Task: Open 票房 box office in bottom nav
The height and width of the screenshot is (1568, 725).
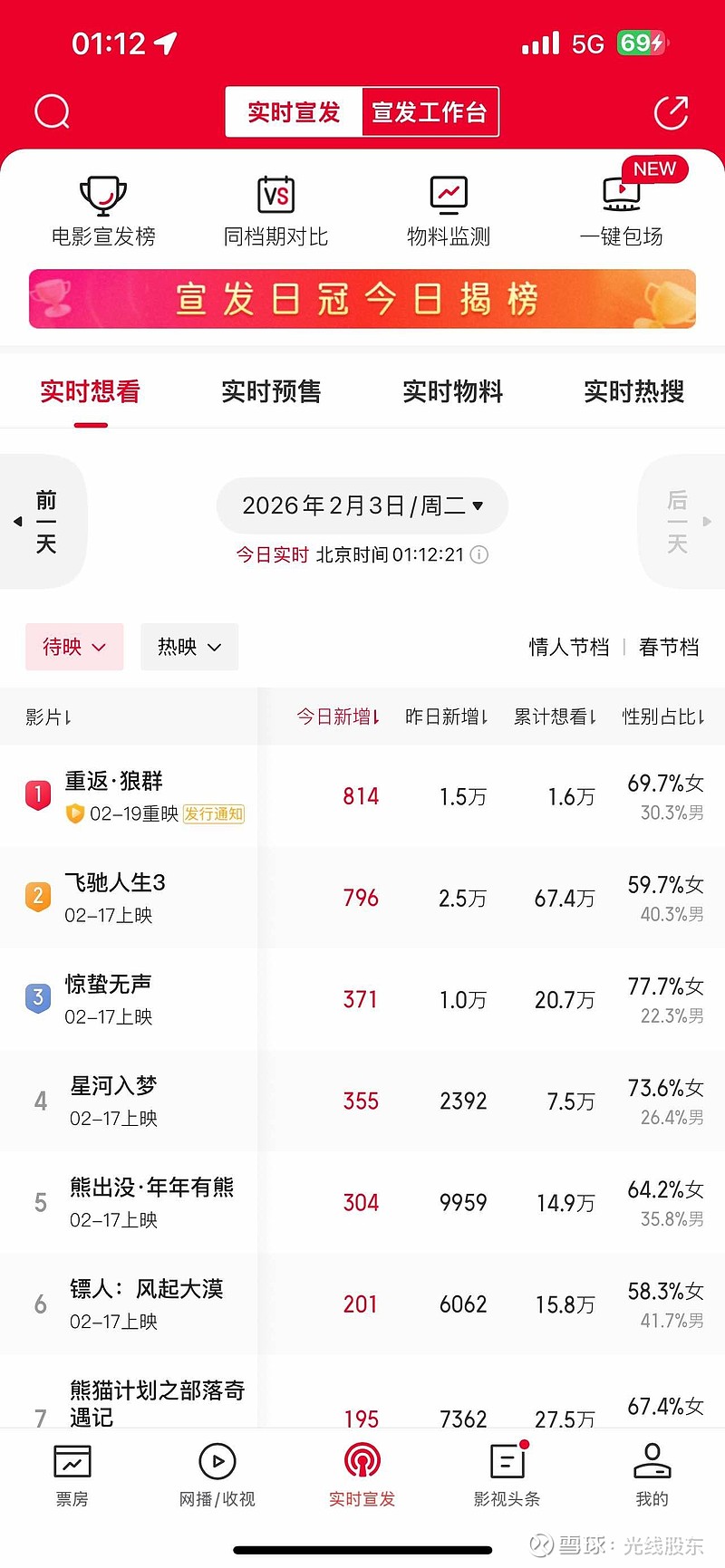Action: tap(72, 1475)
